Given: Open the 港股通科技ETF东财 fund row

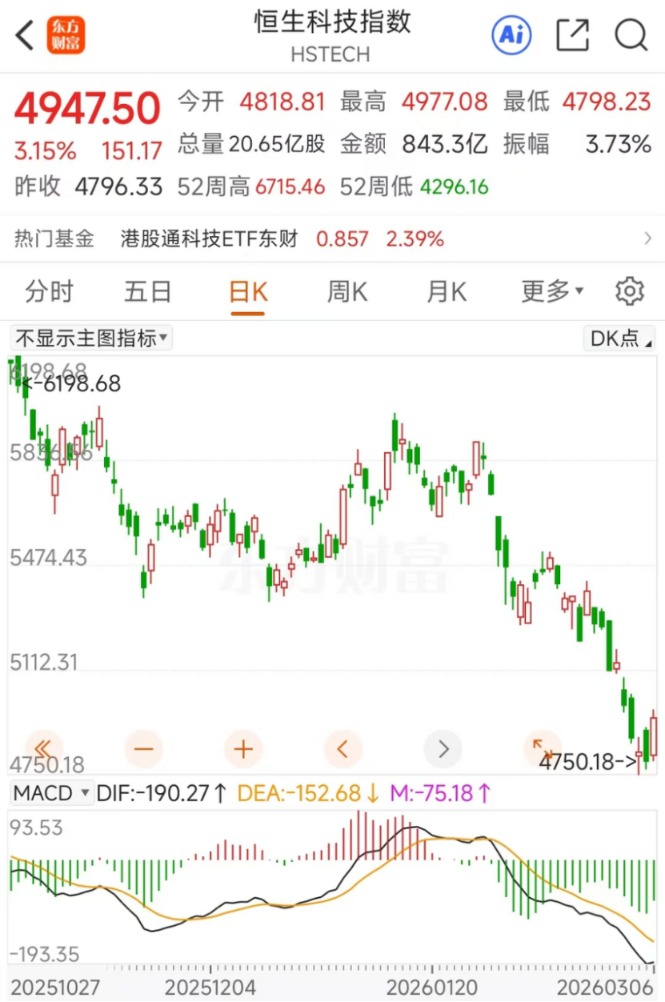Looking at the screenshot, I should (332, 239).
